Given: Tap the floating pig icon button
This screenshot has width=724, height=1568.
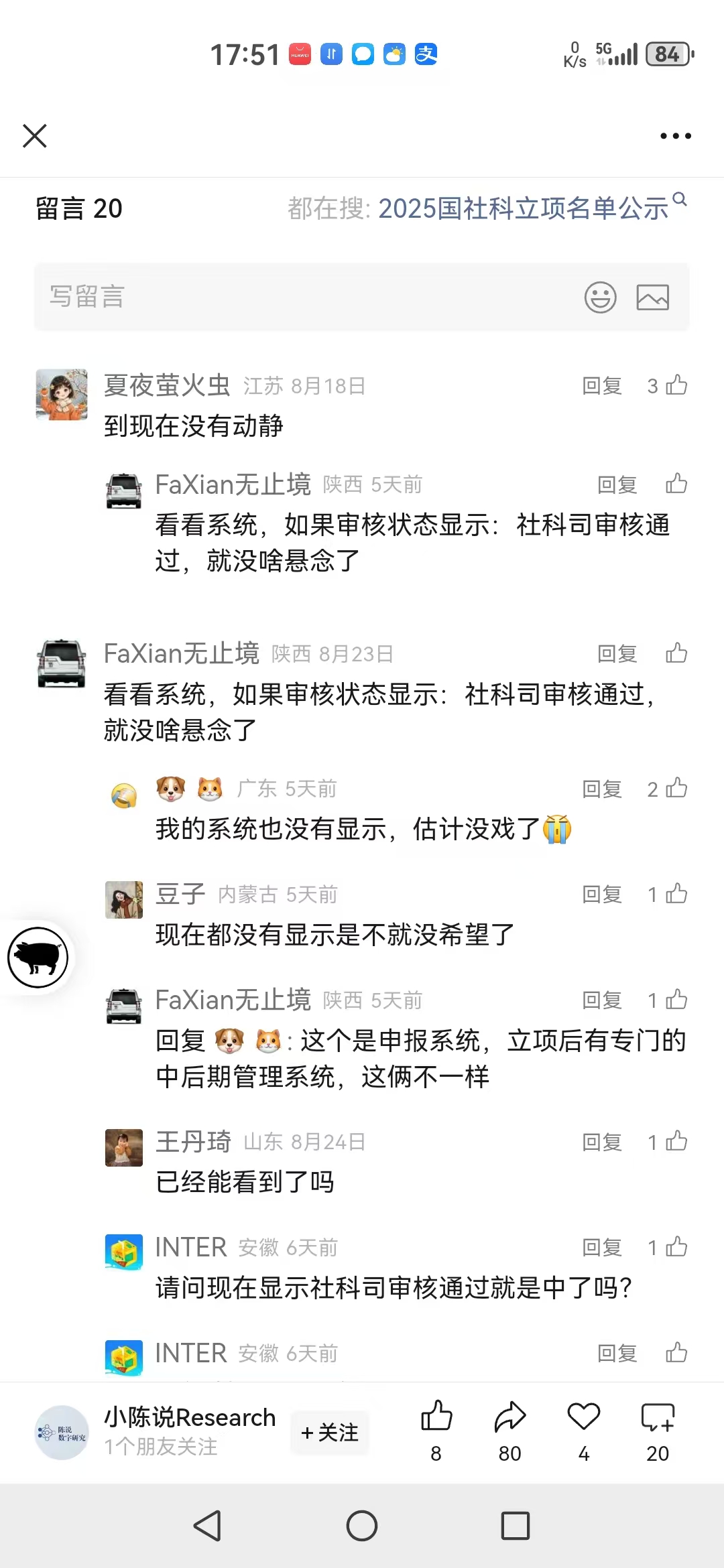Looking at the screenshot, I should coord(38,957).
